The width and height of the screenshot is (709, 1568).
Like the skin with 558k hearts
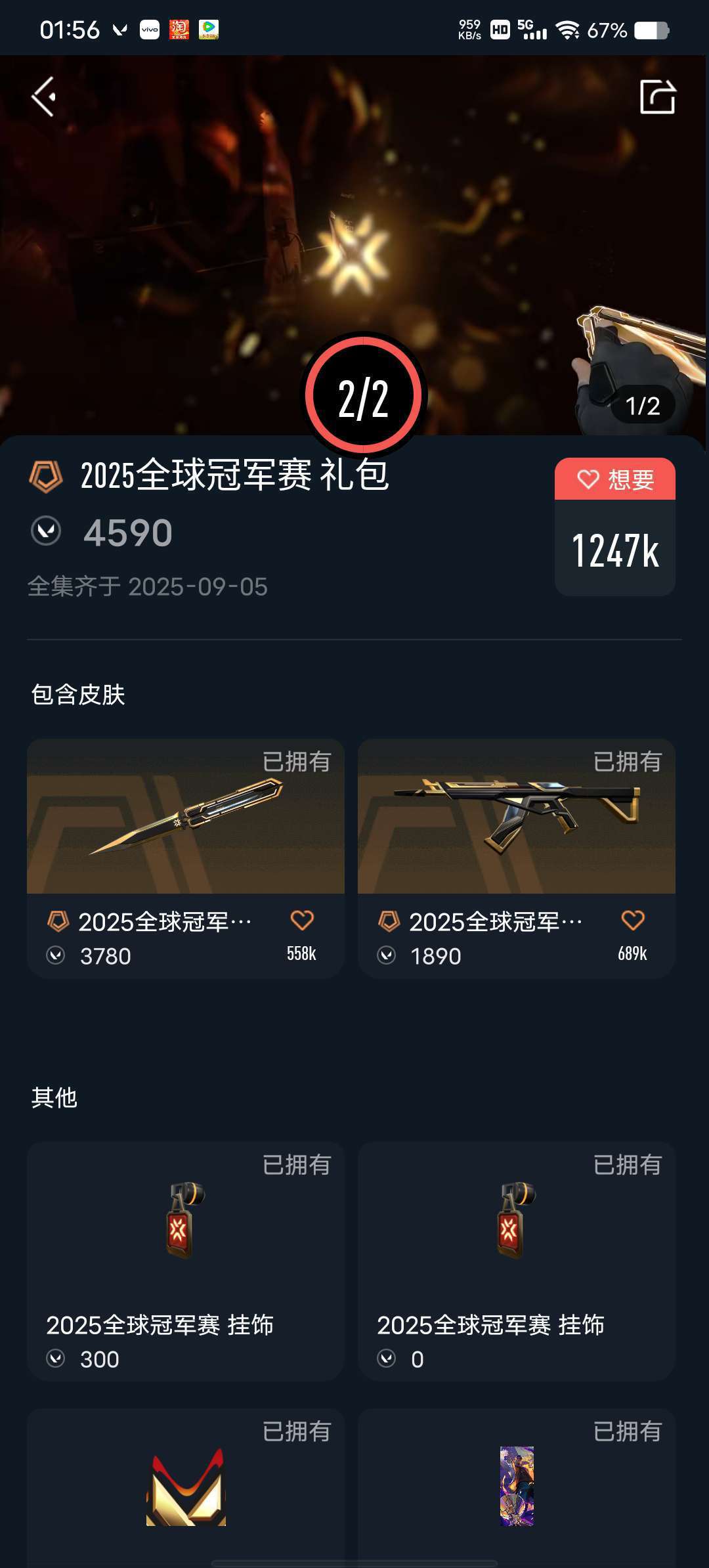point(302,921)
